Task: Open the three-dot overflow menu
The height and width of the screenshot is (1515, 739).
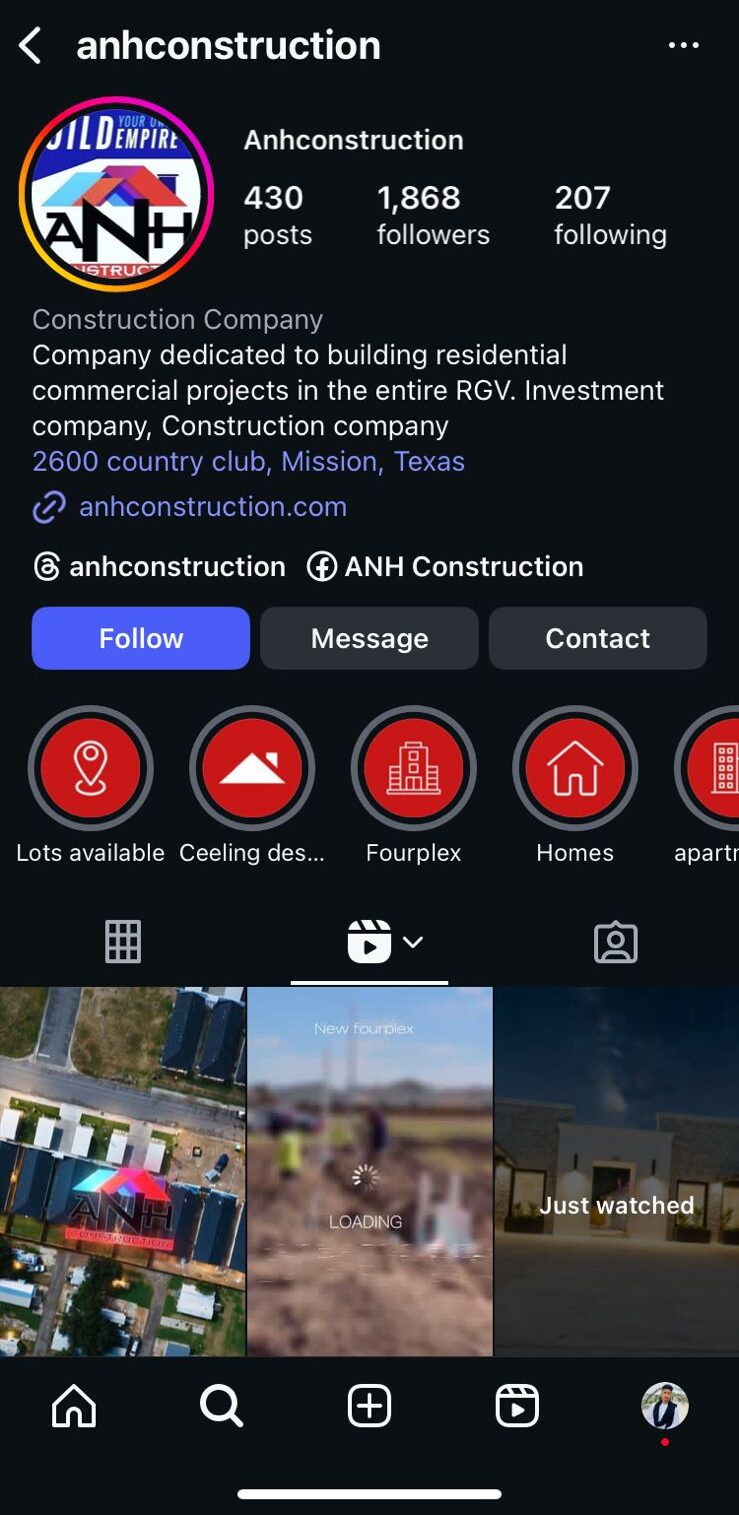Action: [684, 46]
